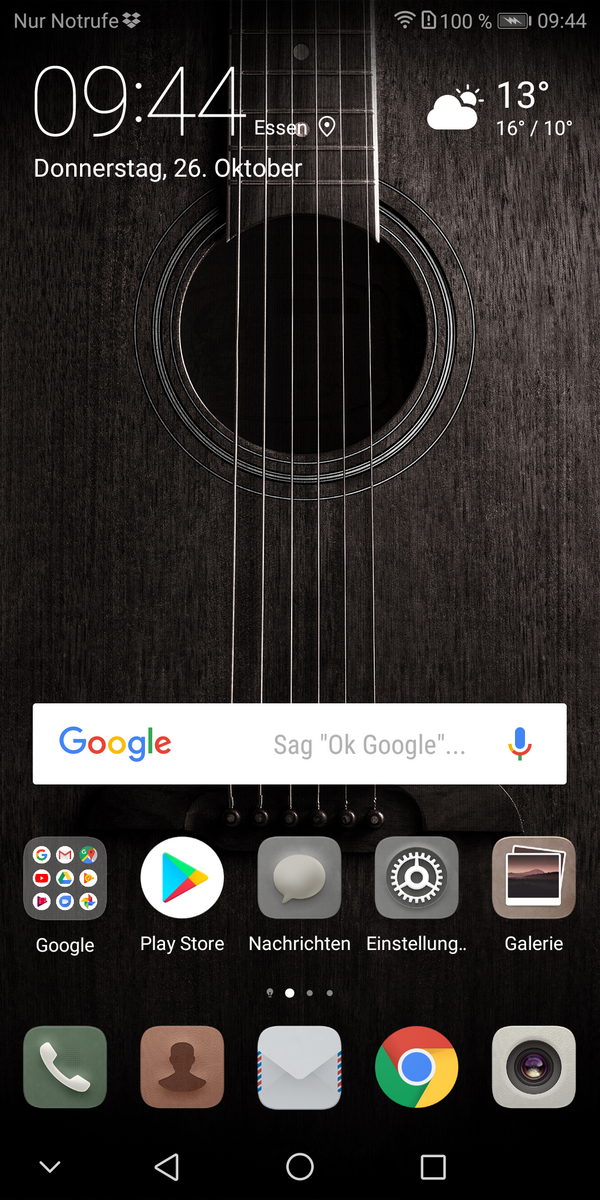
Task: Hide the navigation bar with the down arrow
Action: pyautogui.click(x=49, y=1166)
